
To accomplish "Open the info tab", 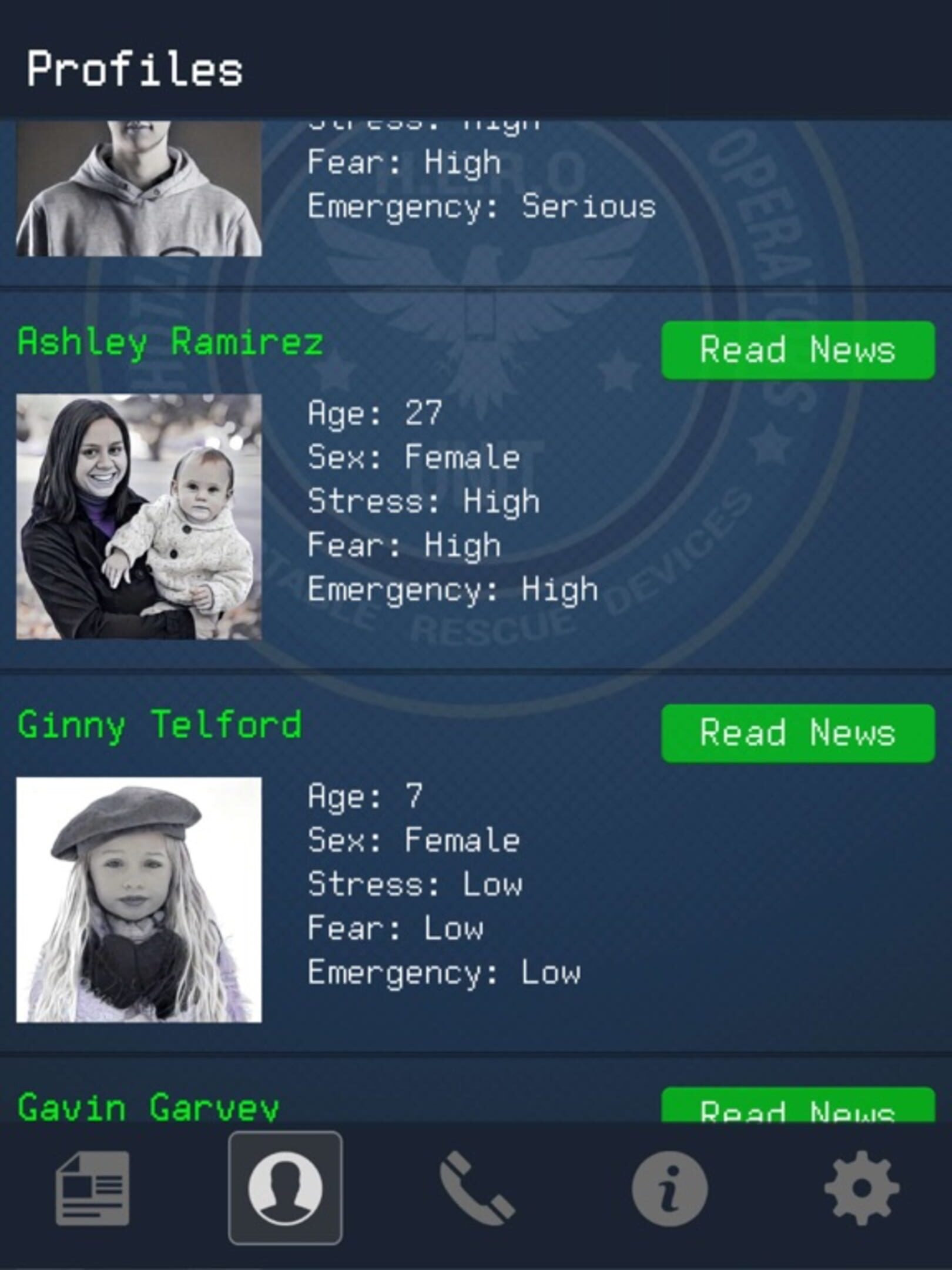I will 669,1188.
